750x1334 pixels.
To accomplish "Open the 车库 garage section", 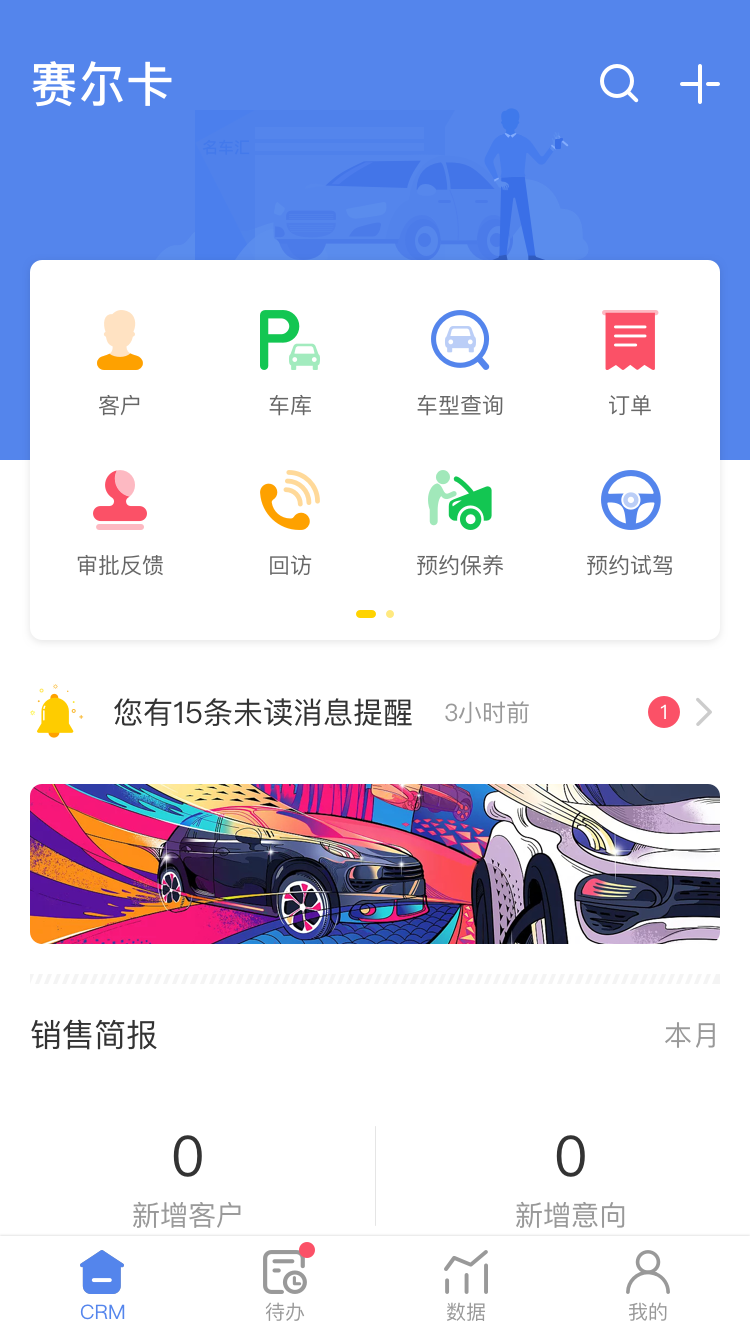I will 290,362.
